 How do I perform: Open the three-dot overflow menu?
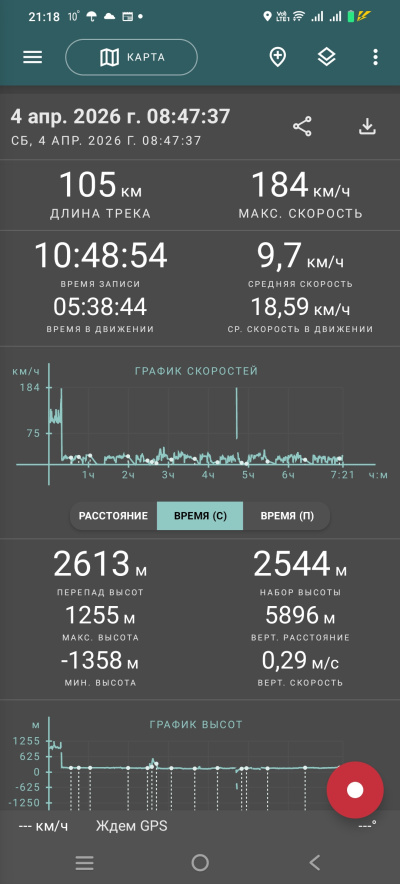(375, 57)
